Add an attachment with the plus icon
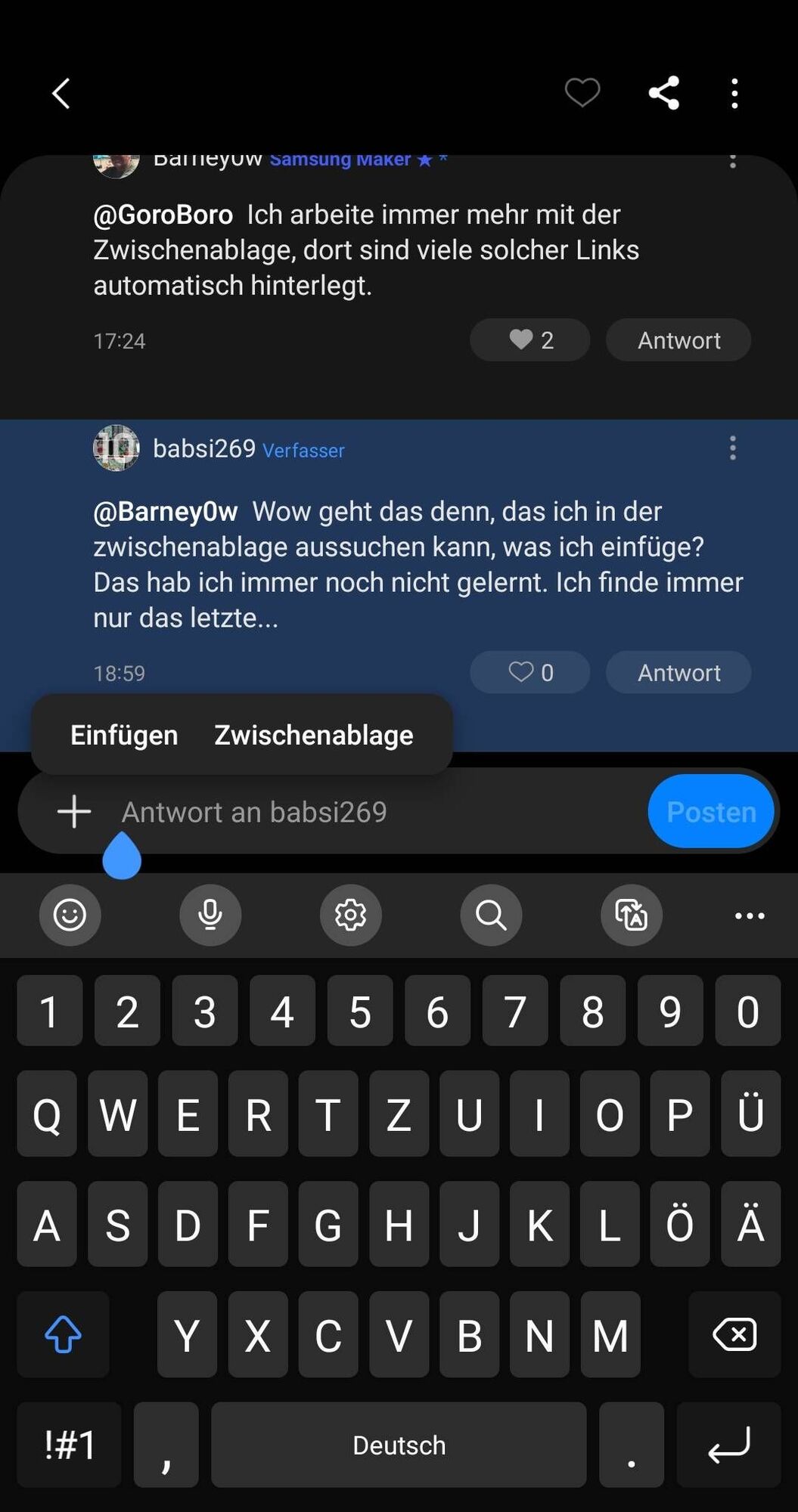 [74, 812]
